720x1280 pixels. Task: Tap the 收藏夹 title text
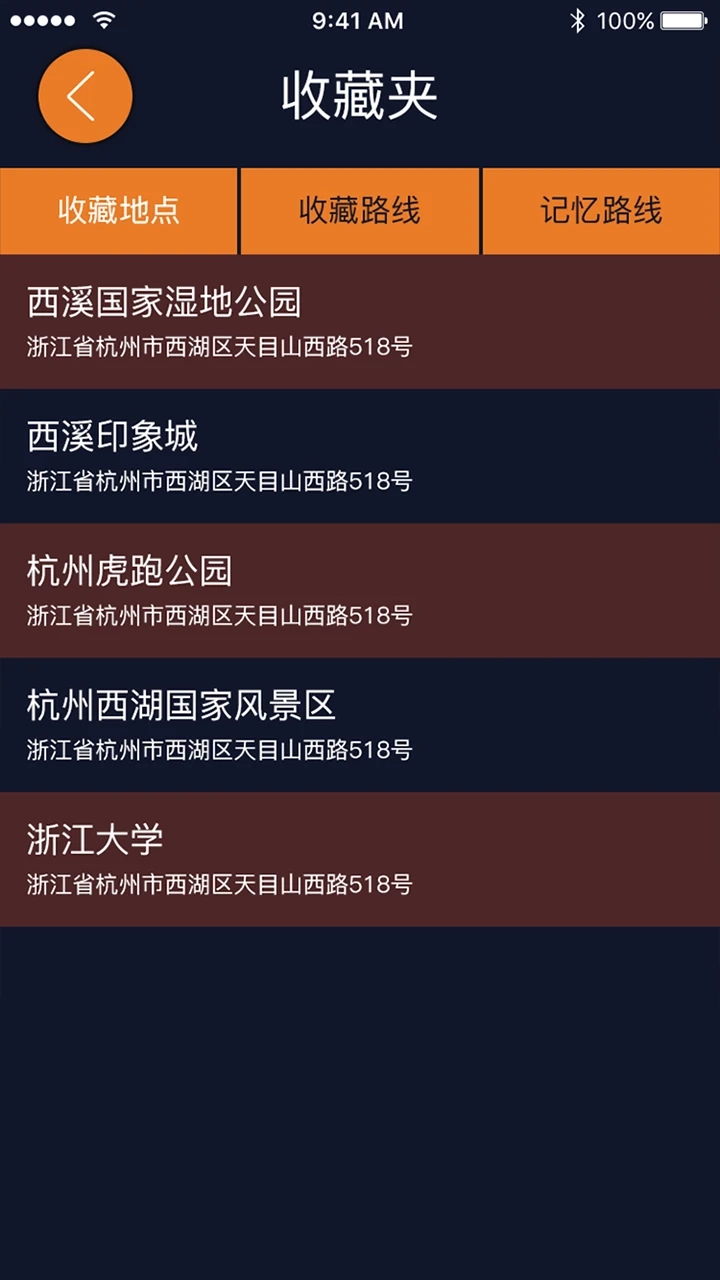[x=360, y=94]
